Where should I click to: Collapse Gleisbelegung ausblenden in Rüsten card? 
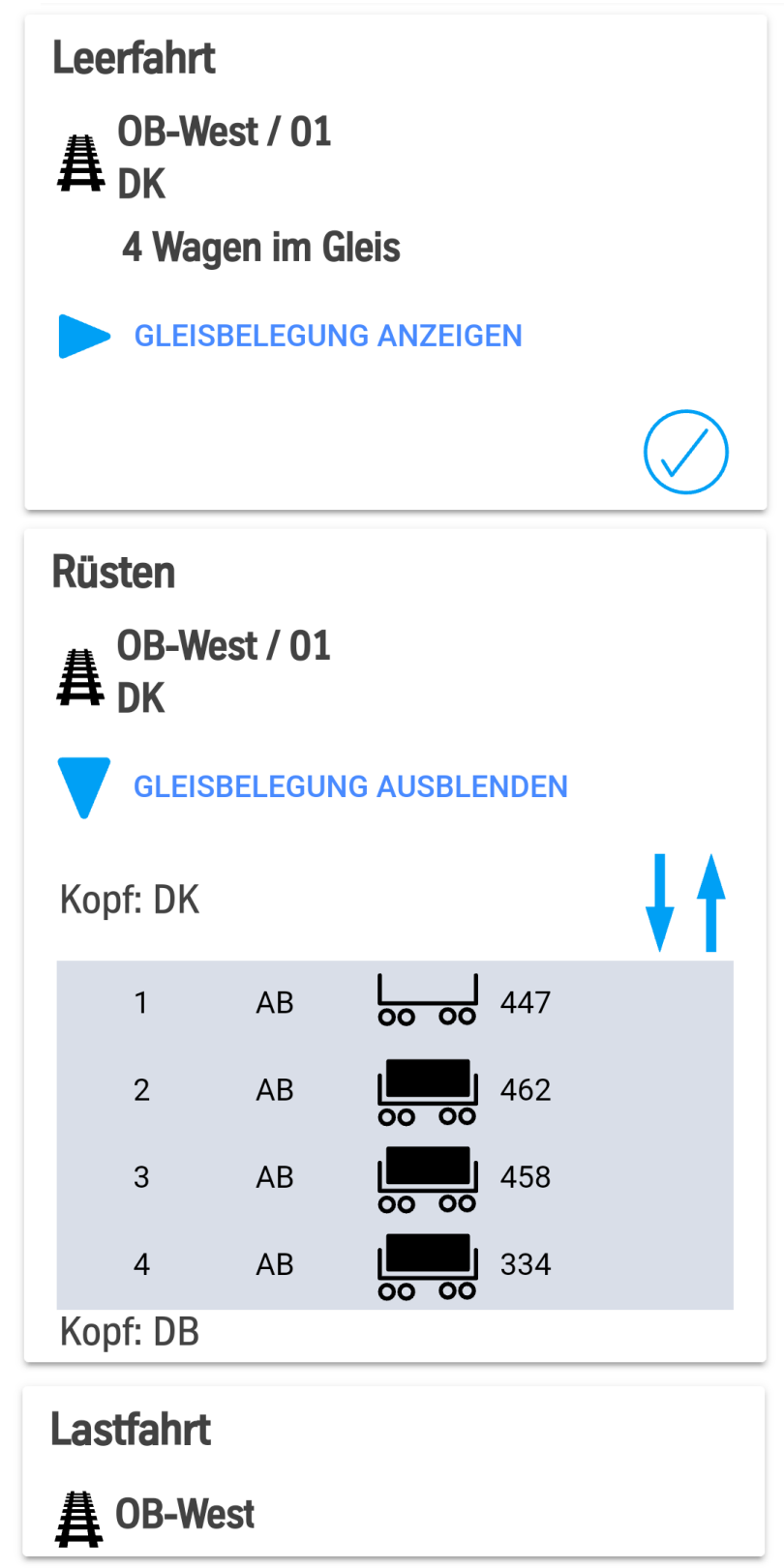click(x=349, y=786)
